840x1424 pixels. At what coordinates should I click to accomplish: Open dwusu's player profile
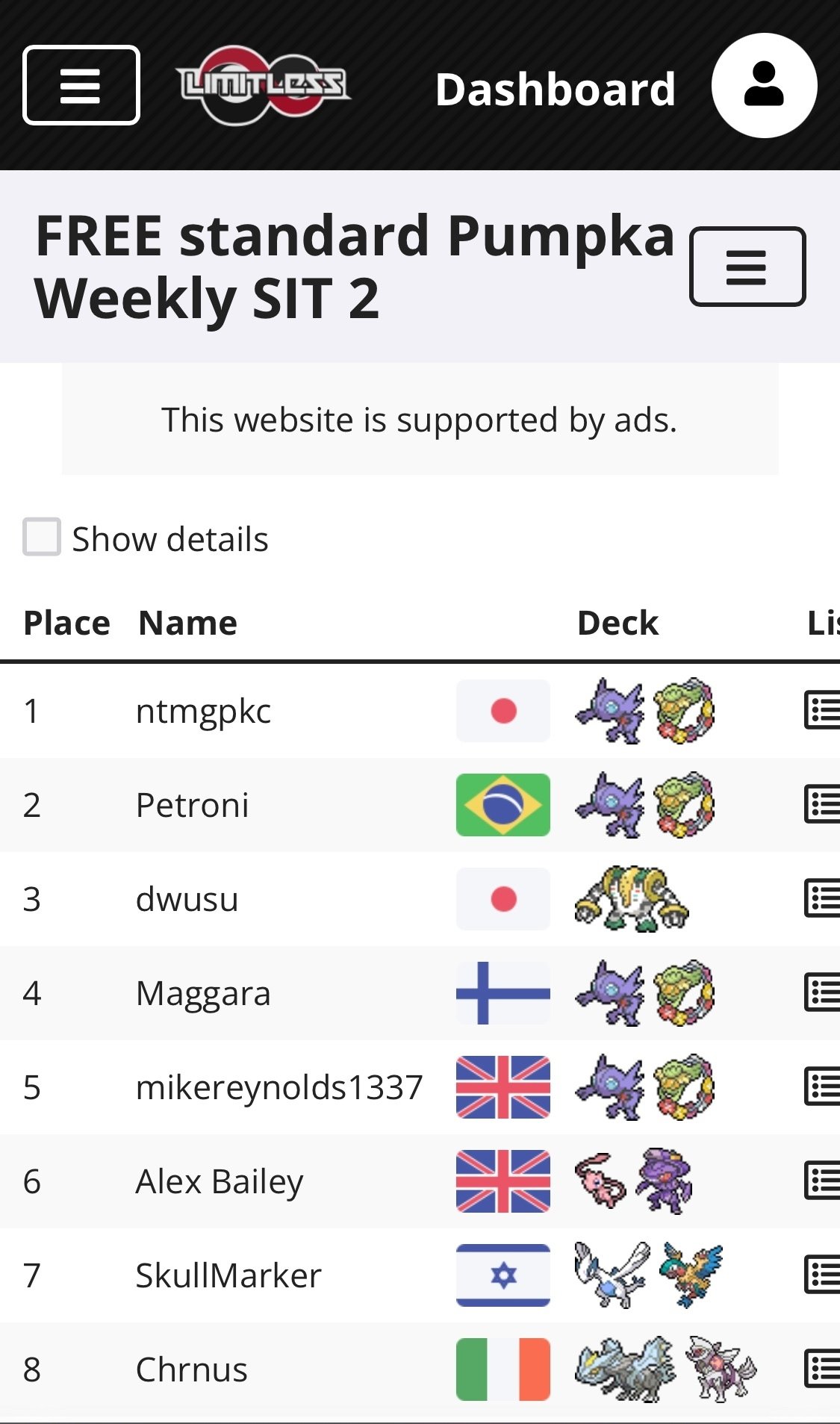[187, 900]
